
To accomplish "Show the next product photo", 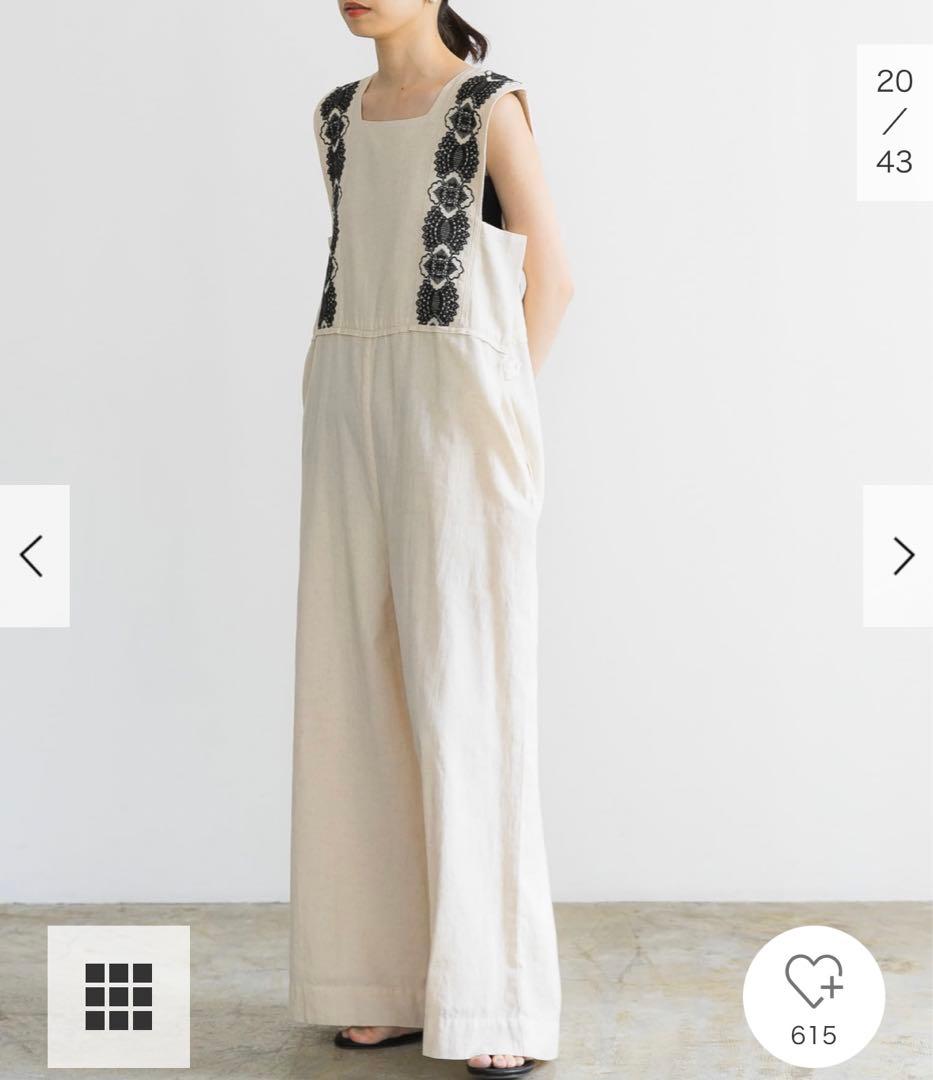I will (x=900, y=556).
